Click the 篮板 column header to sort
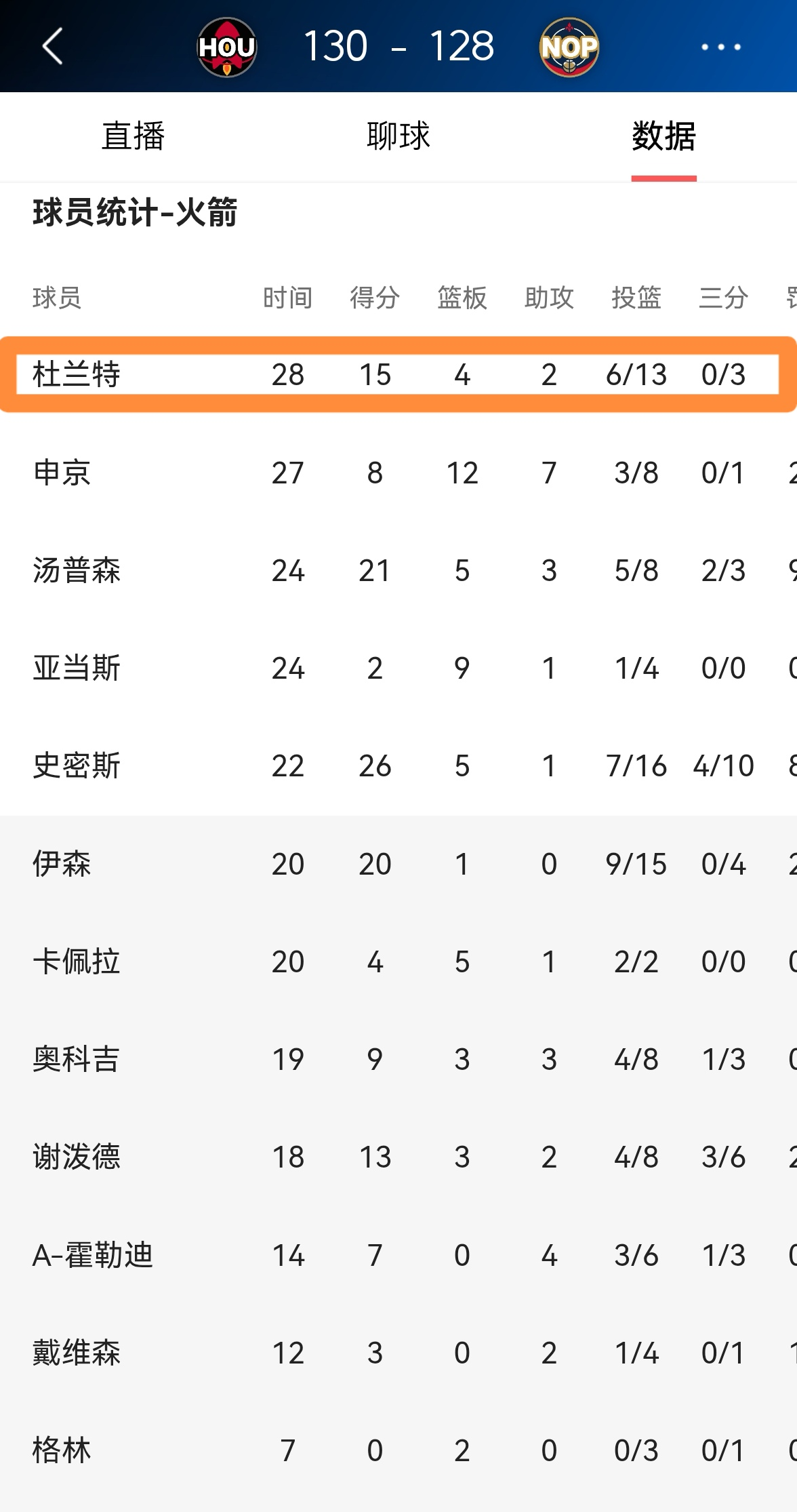The image size is (797, 1512). click(462, 296)
